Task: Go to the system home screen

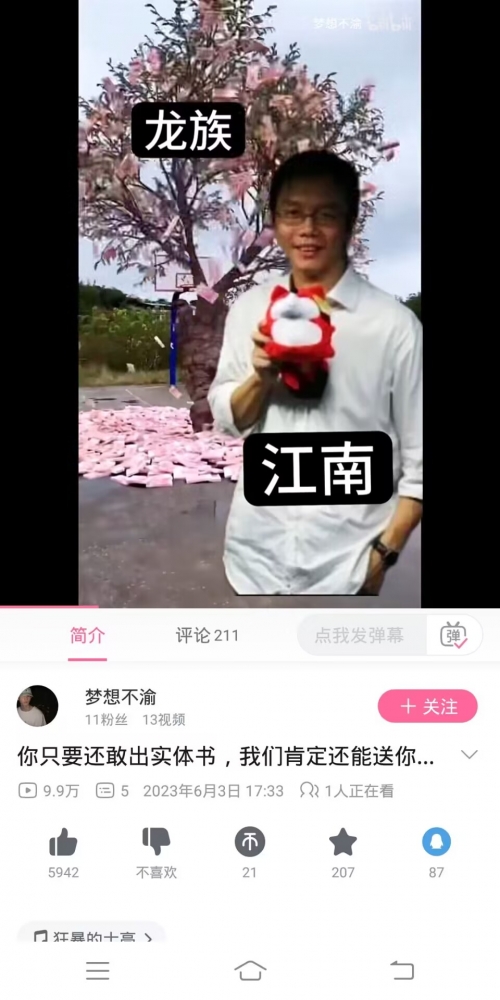Action: coord(250,971)
